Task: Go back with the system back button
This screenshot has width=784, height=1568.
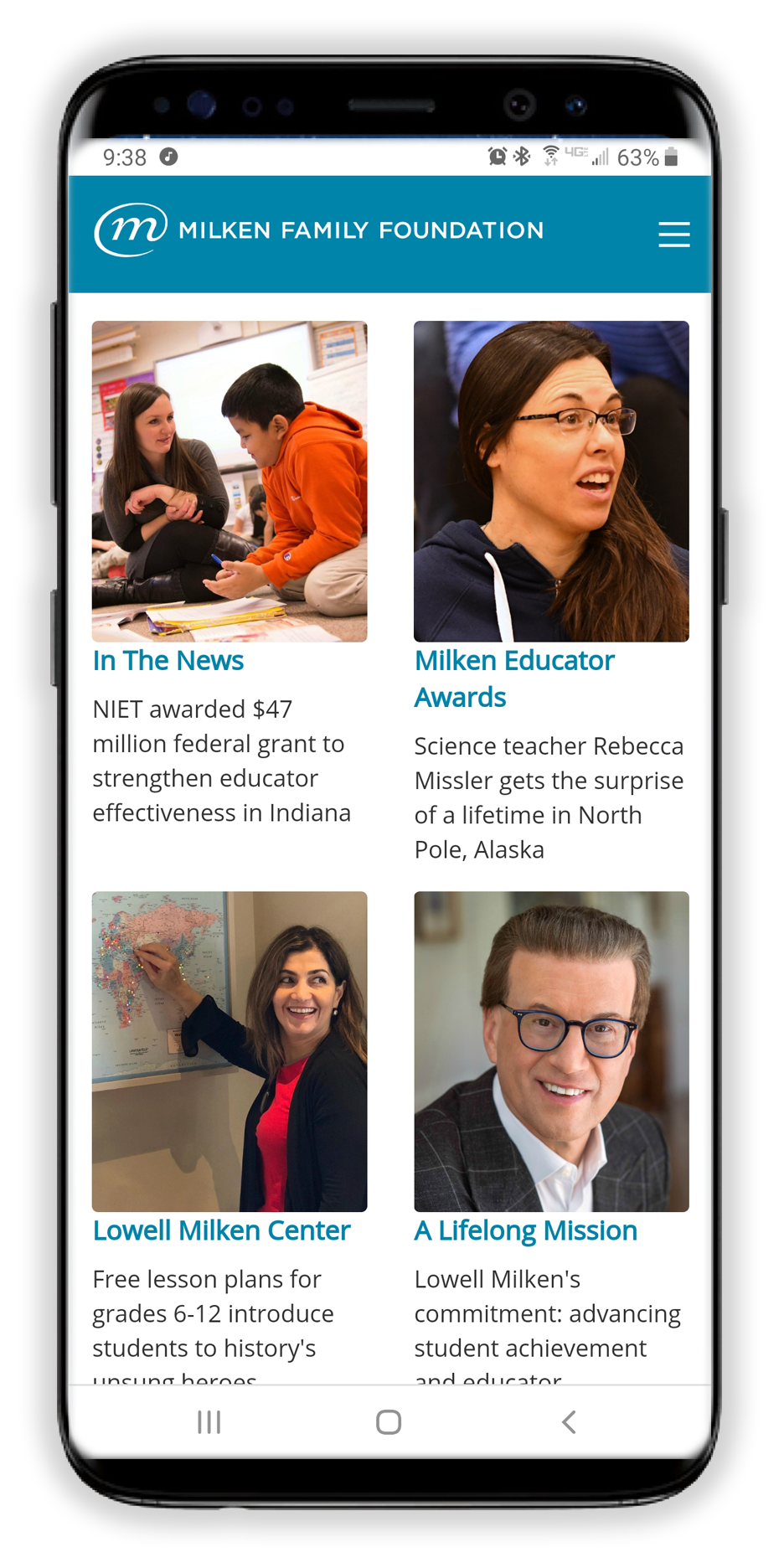Action: (x=569, y=1421)
